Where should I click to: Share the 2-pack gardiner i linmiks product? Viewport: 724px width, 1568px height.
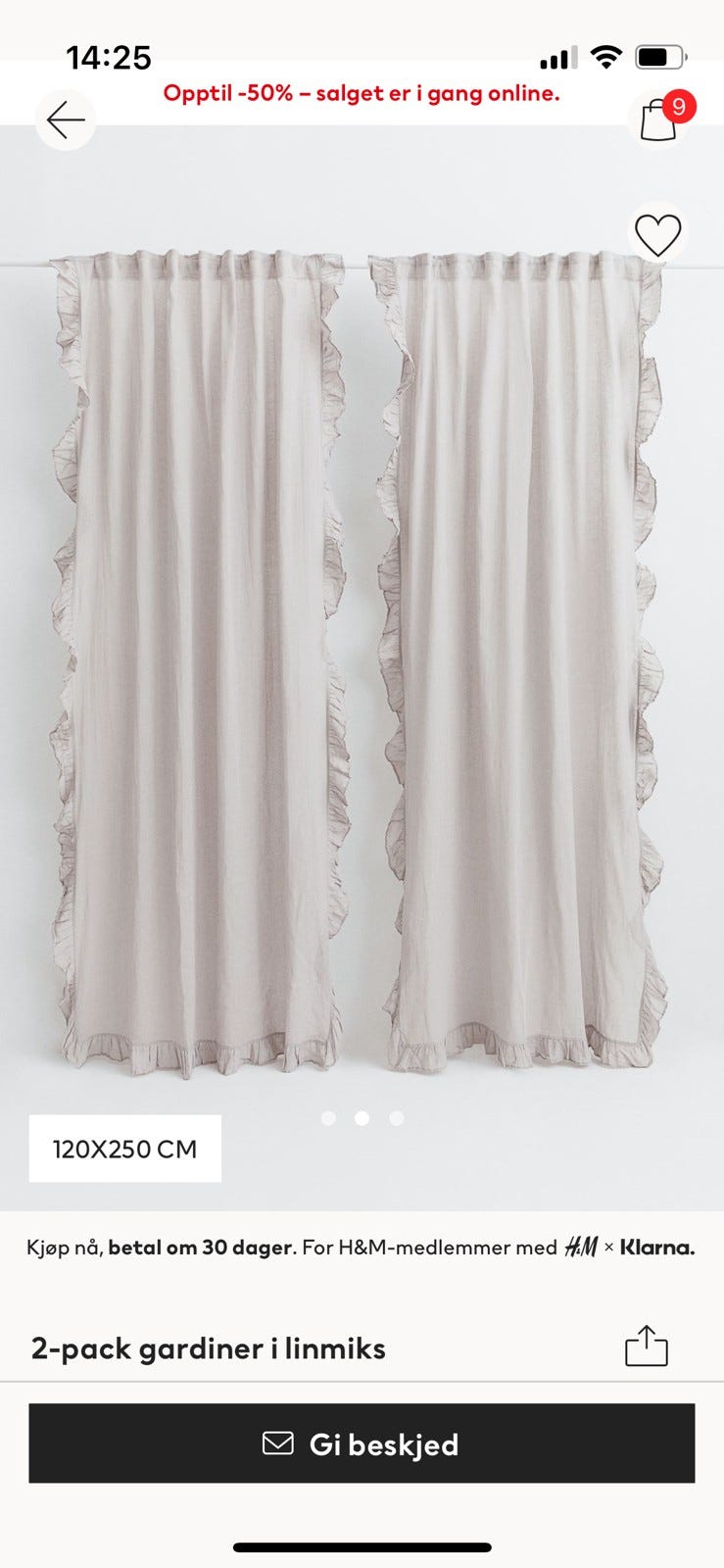[x=647, y=1346]
